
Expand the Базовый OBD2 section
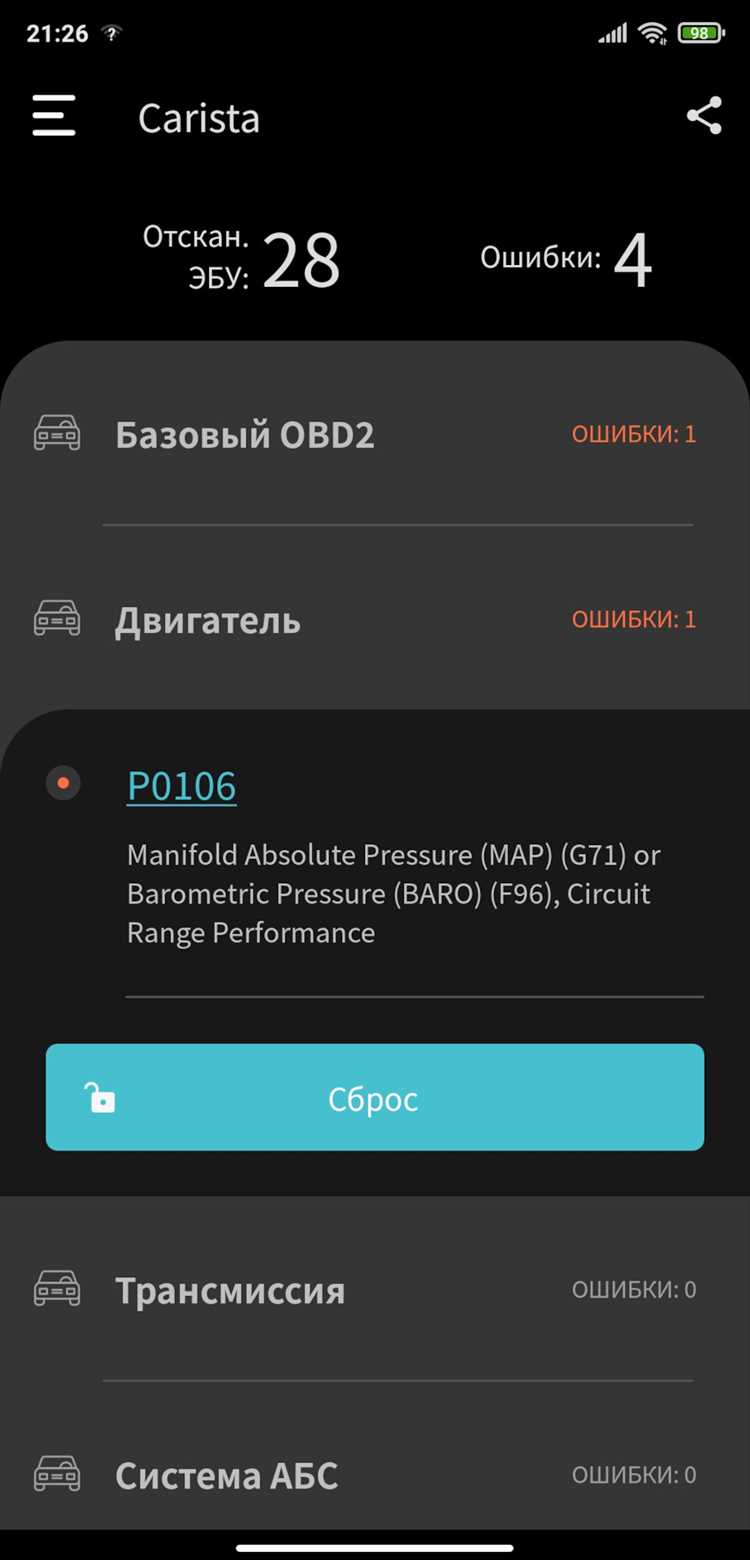pyautogui.click(x=374, y=435)
